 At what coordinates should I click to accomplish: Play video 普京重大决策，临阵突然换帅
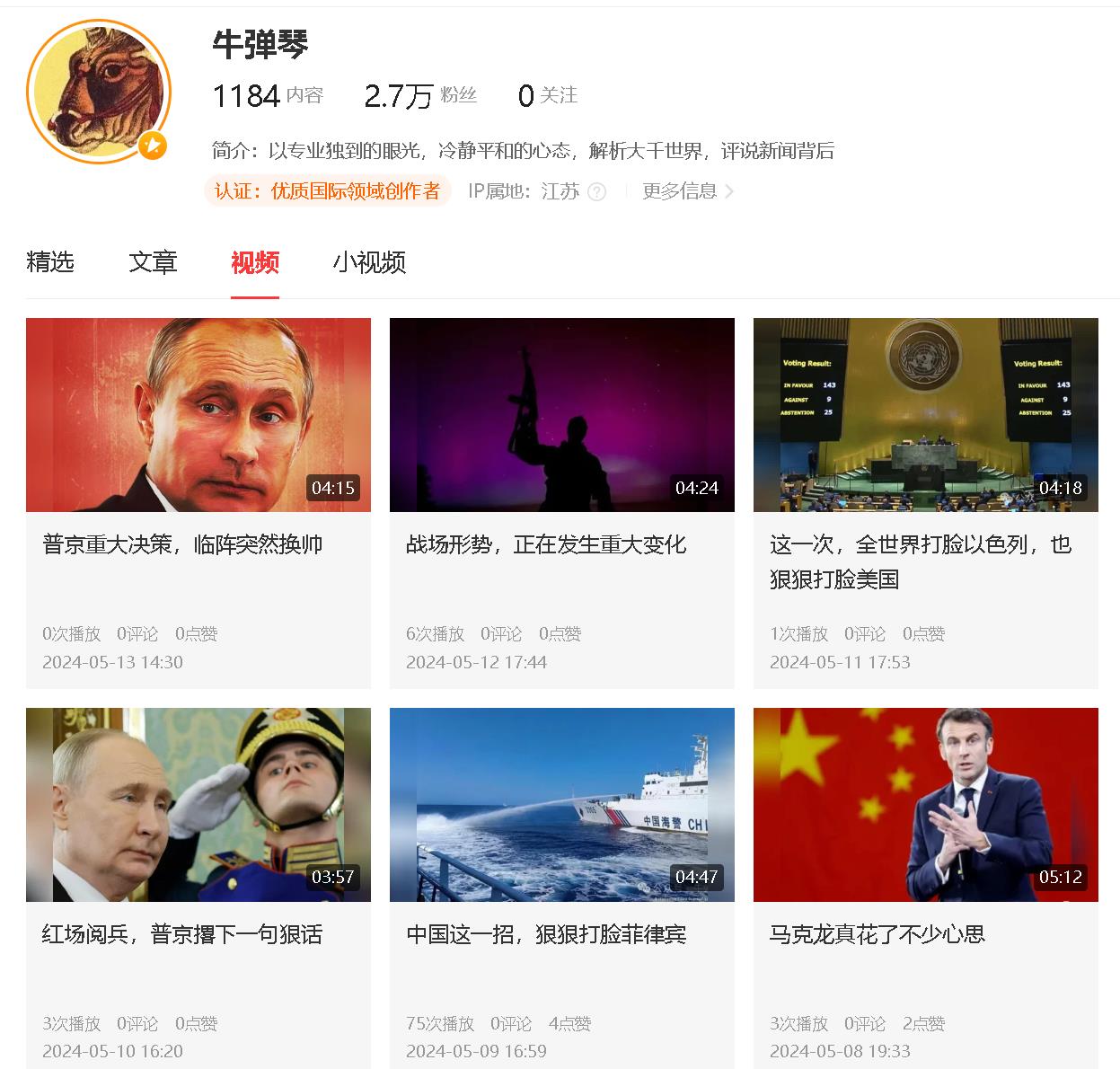(198, 415)
